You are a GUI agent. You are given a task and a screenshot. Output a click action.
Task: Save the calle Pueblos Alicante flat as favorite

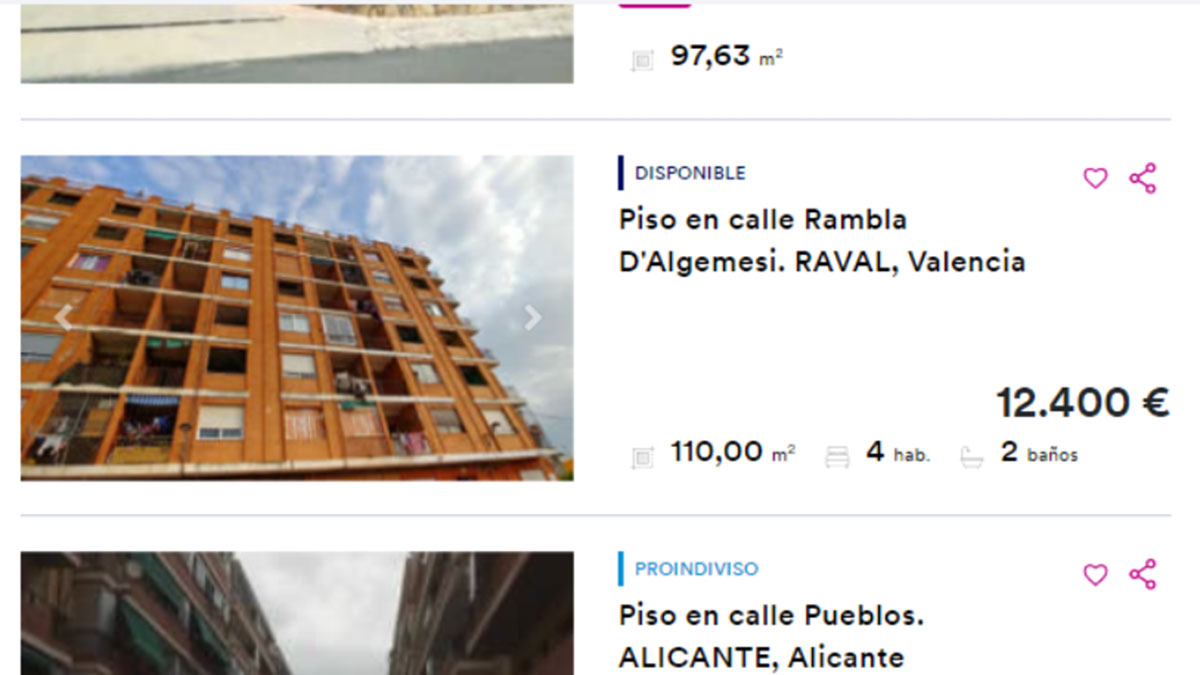(1096, 575)
